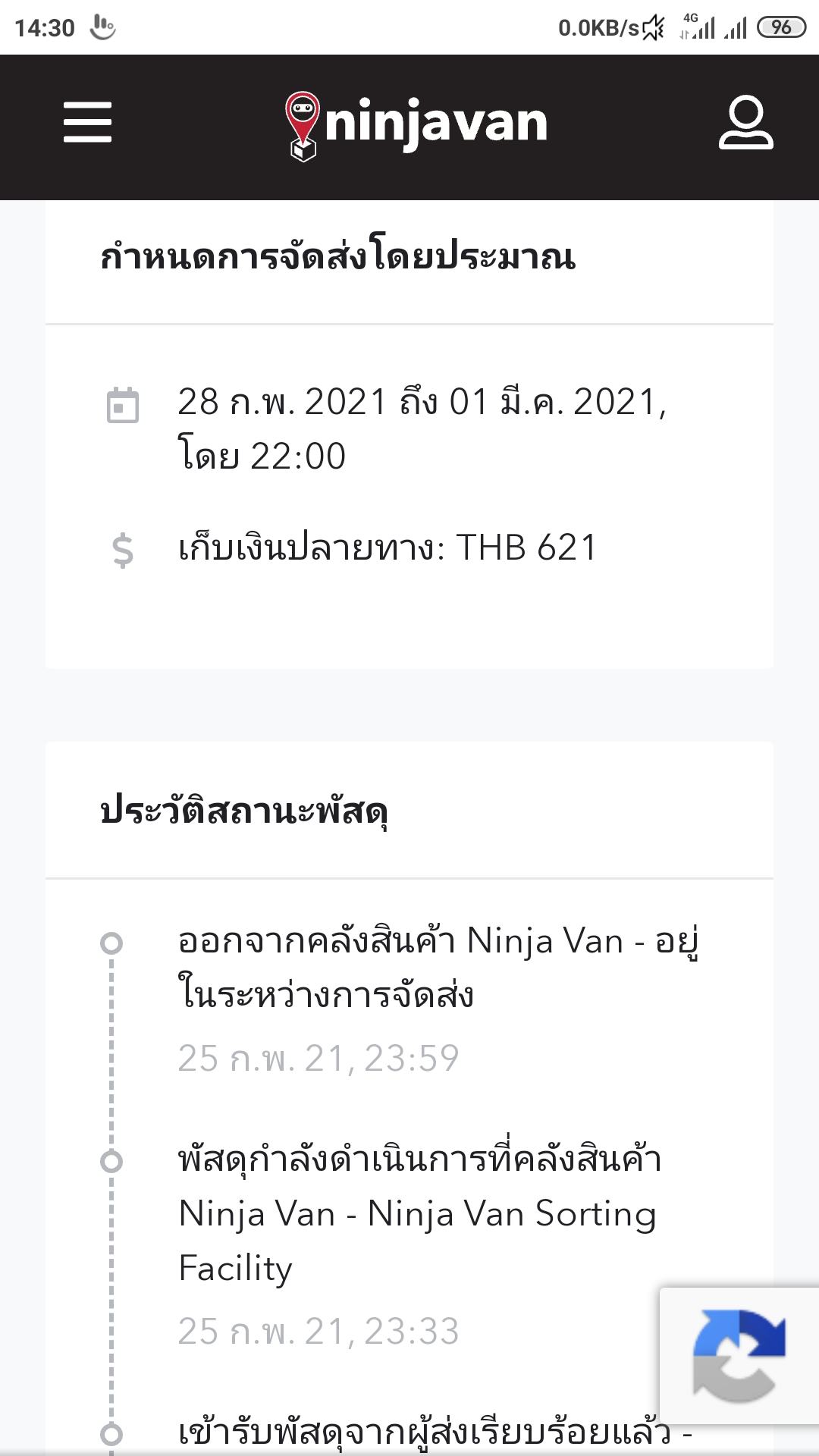Viewport: 819px width, 1456px height.
Task: Open the user account icon
Action: 746,122
